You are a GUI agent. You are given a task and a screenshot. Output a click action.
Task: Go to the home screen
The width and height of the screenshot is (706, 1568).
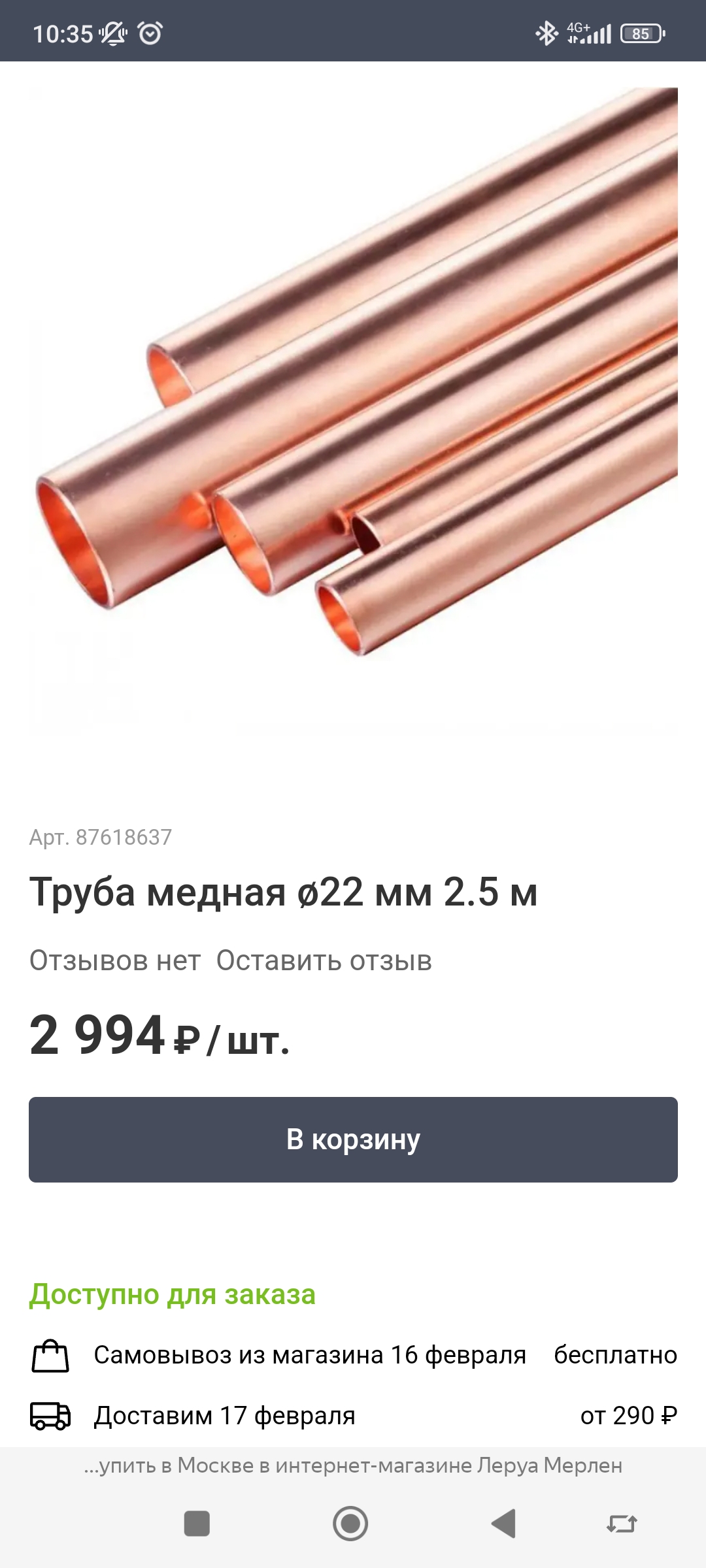coord(350,1524)
